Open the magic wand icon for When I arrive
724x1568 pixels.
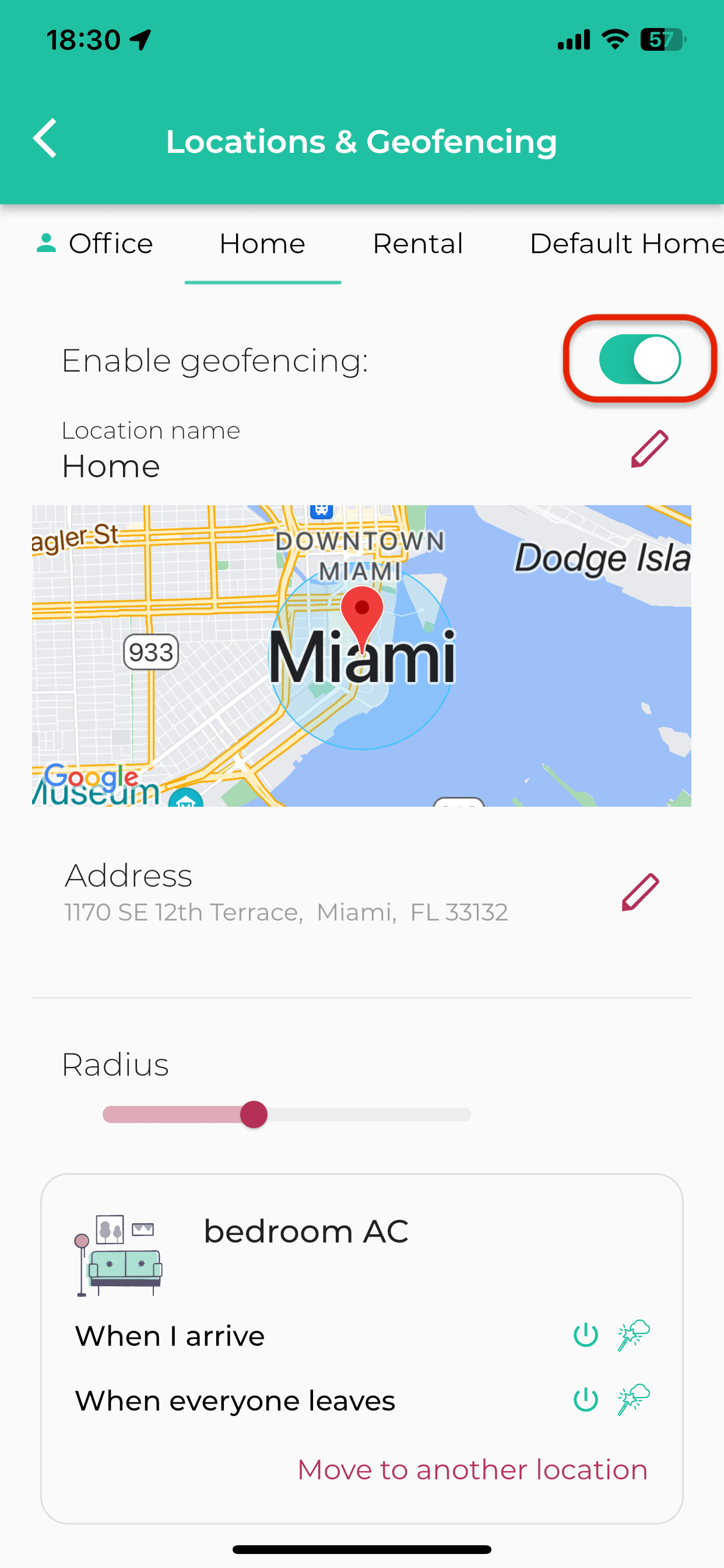click(633, 1335)
